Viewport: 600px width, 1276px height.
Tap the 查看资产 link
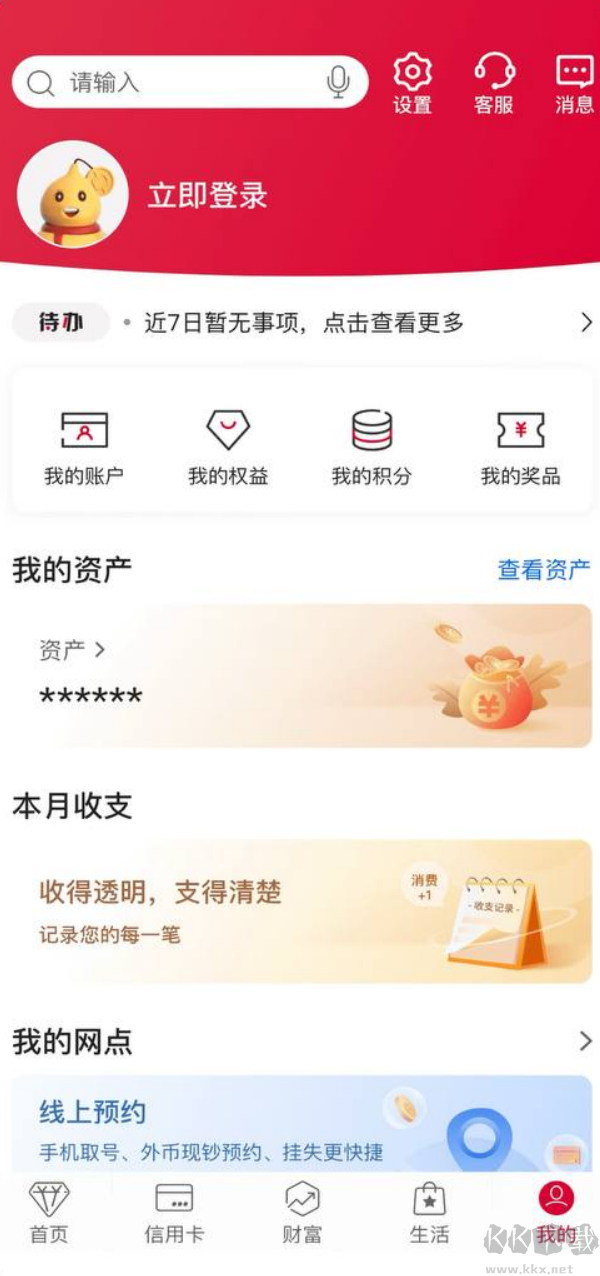click(543, 570)
